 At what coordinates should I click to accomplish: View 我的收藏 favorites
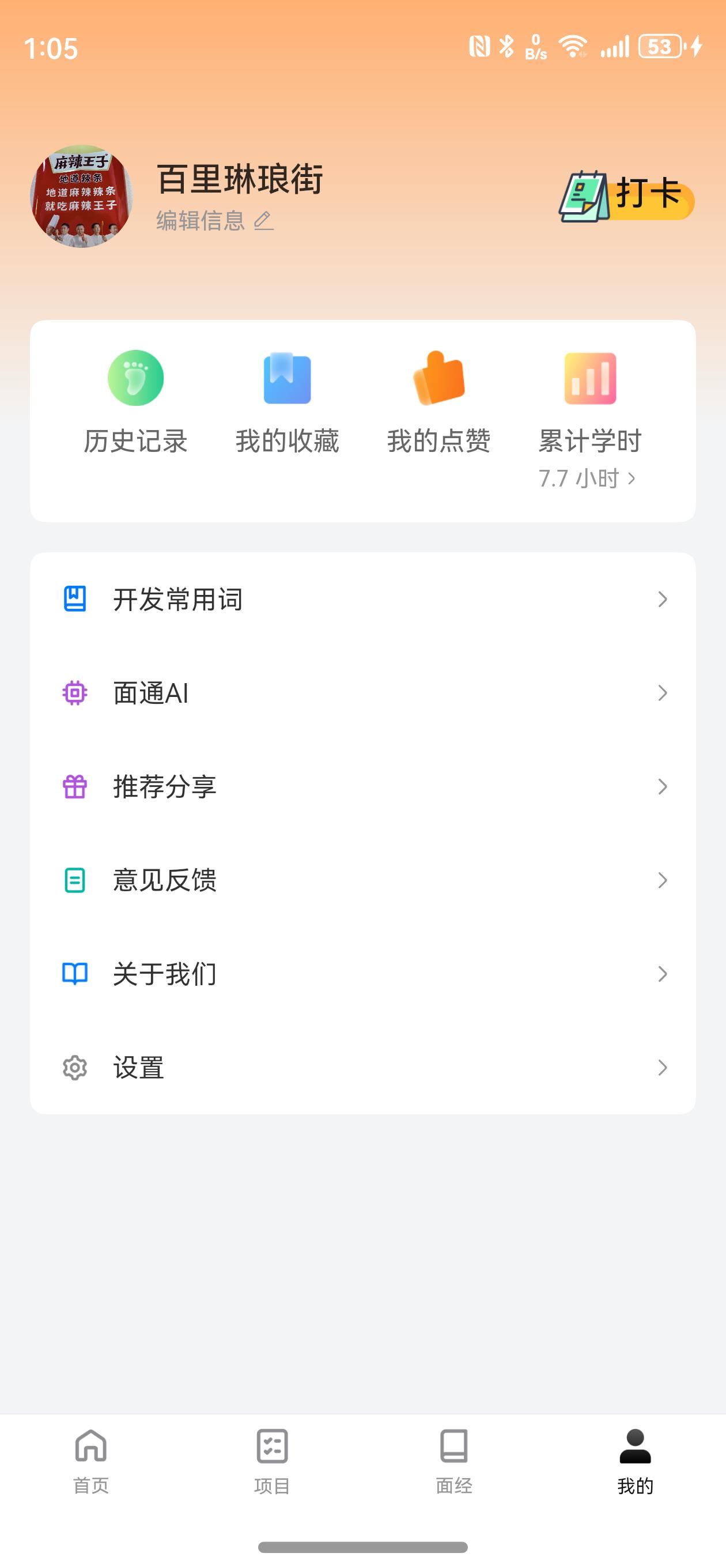click(x=286, y=403)
